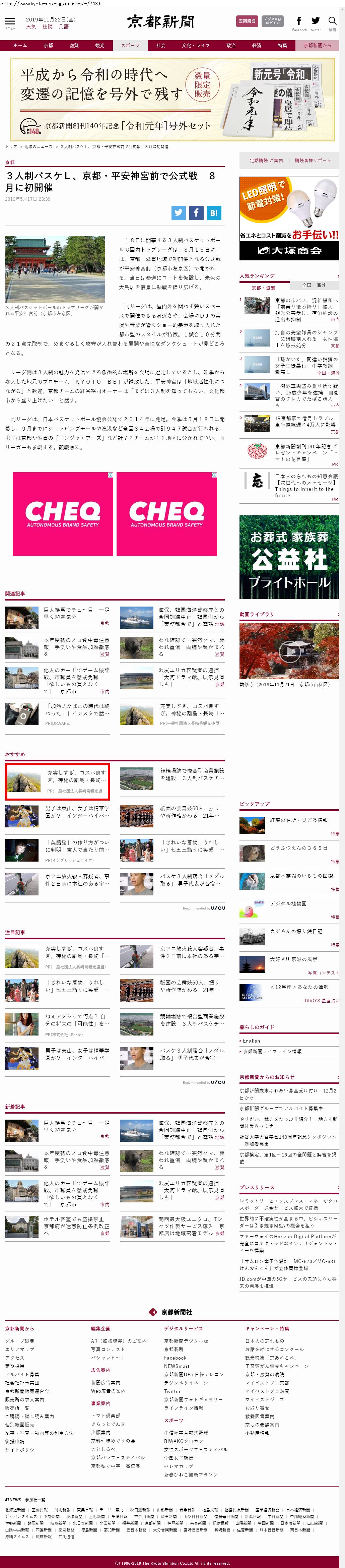345x1568 pixels.
Task: Switch to the 社会 nav tab
Action: tap(161, 45)
